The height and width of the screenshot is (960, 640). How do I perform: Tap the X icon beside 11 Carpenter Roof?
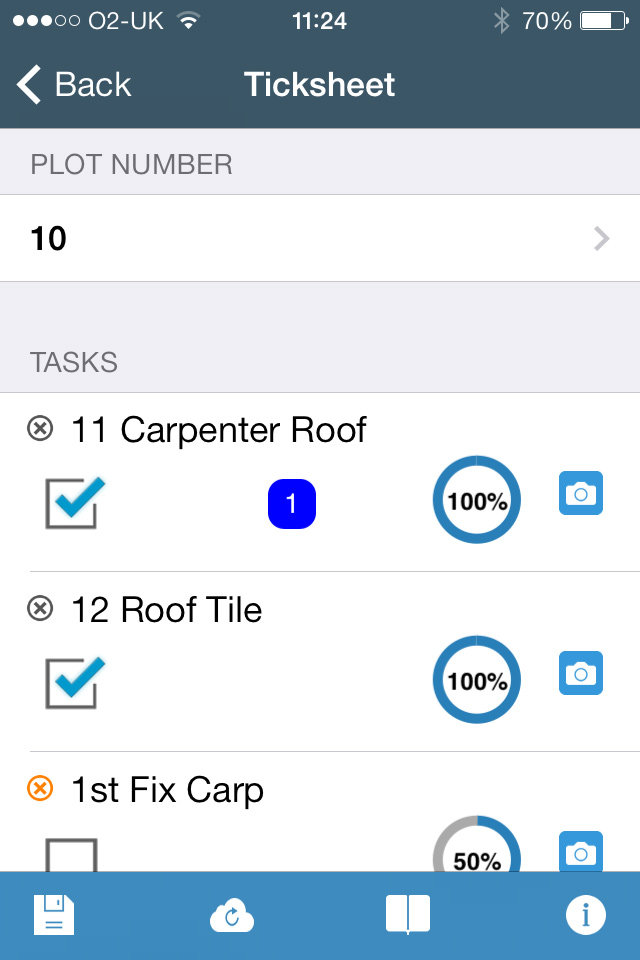(x=39, y=430)
